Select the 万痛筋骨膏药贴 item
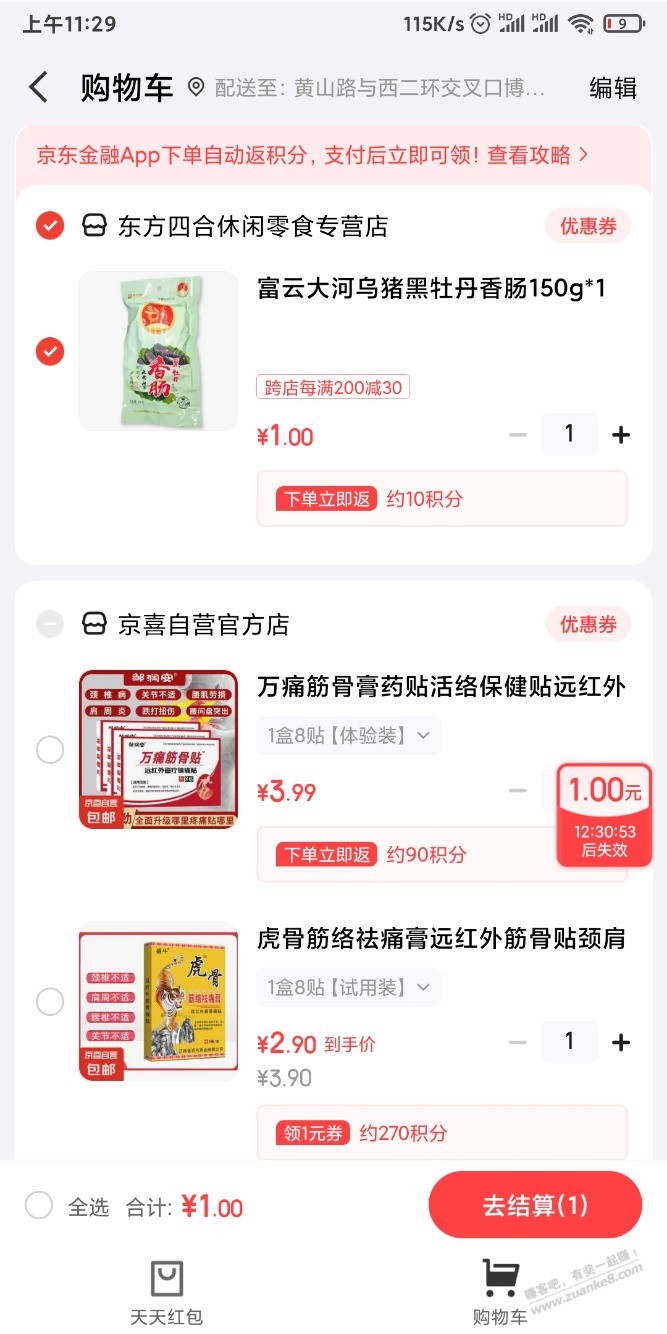The image size is (667, 1334). [x=50, y=750]
